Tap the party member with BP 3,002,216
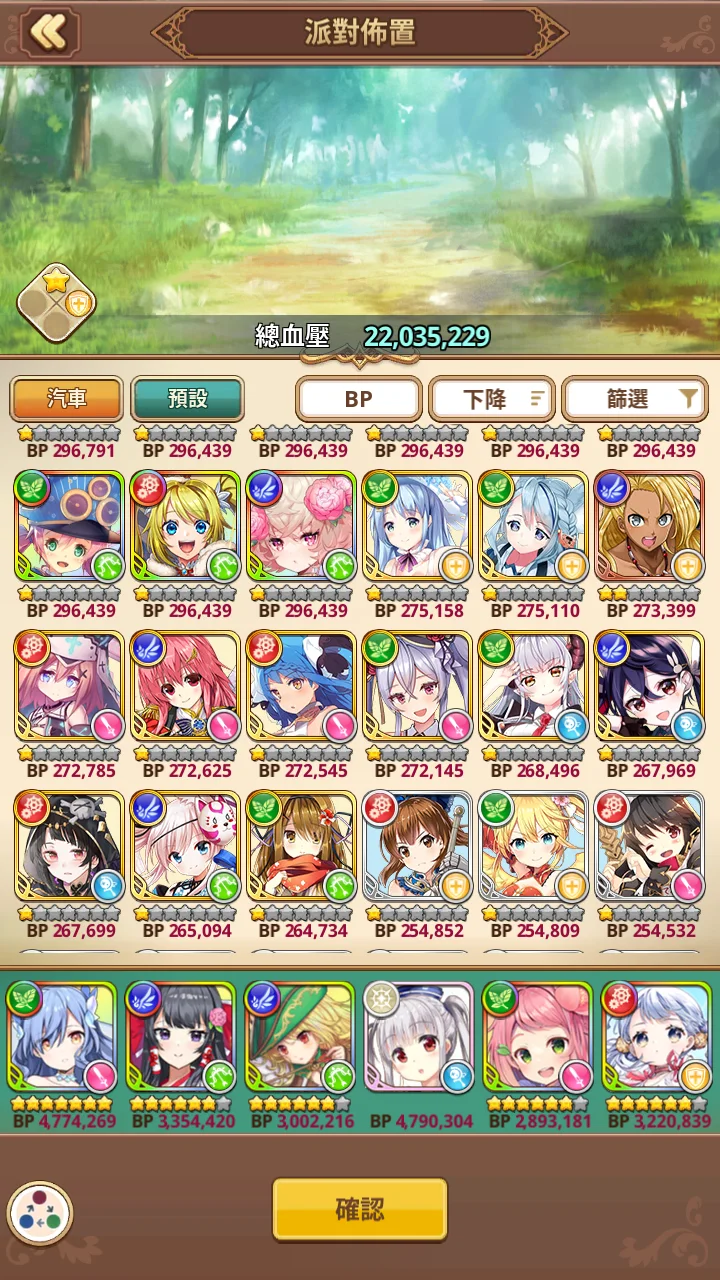Screen dimensions: 720x1280 [300, 1037]
